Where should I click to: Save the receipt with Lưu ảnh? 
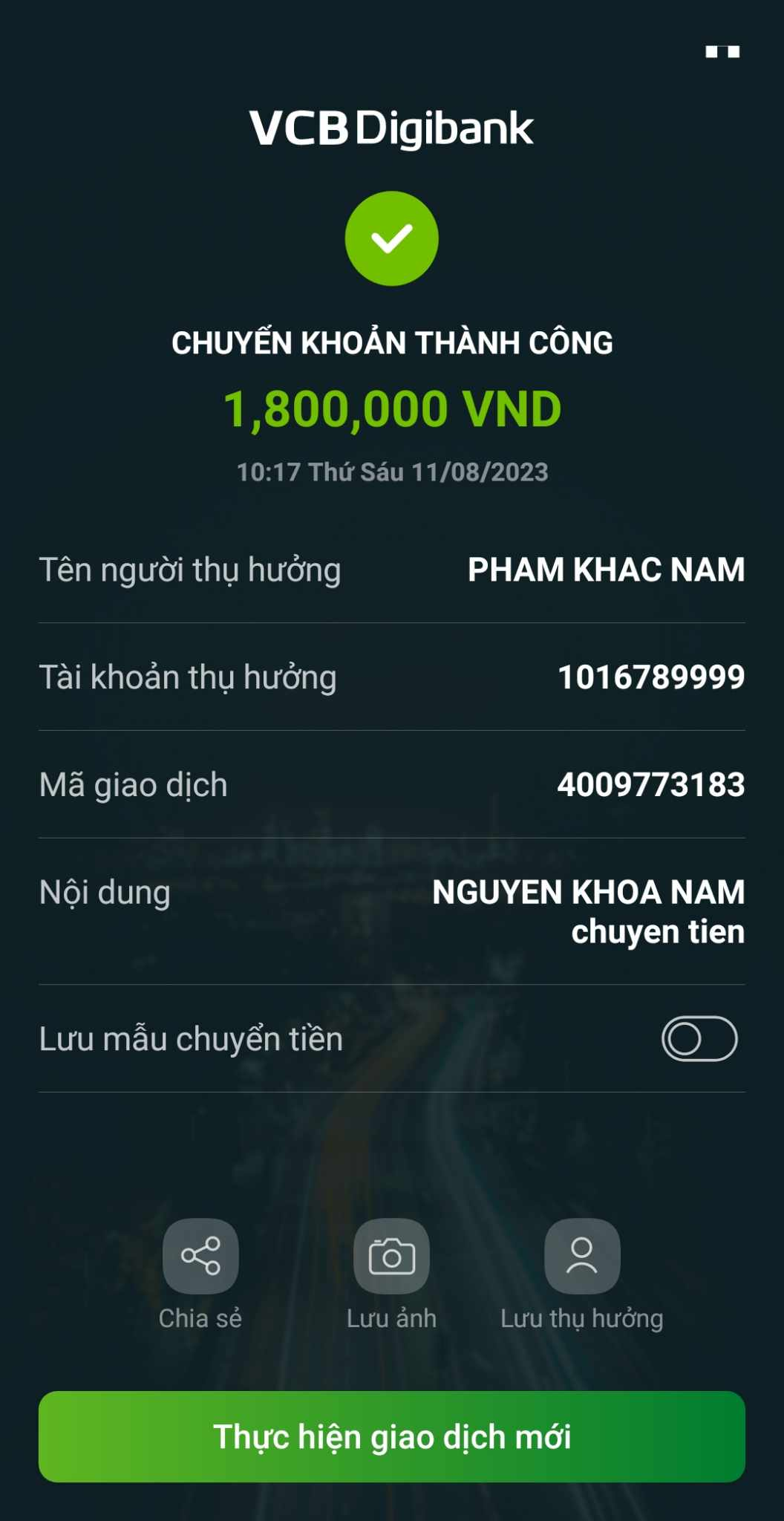point(391,1256)
